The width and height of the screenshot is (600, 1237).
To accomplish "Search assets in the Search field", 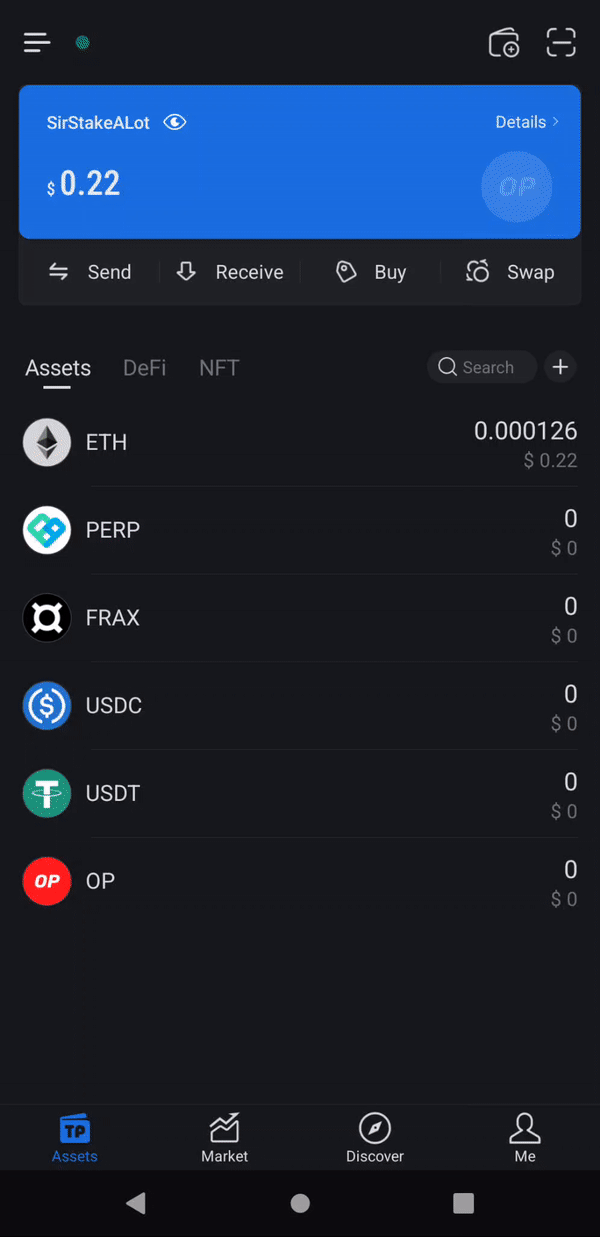I will 482,367.
